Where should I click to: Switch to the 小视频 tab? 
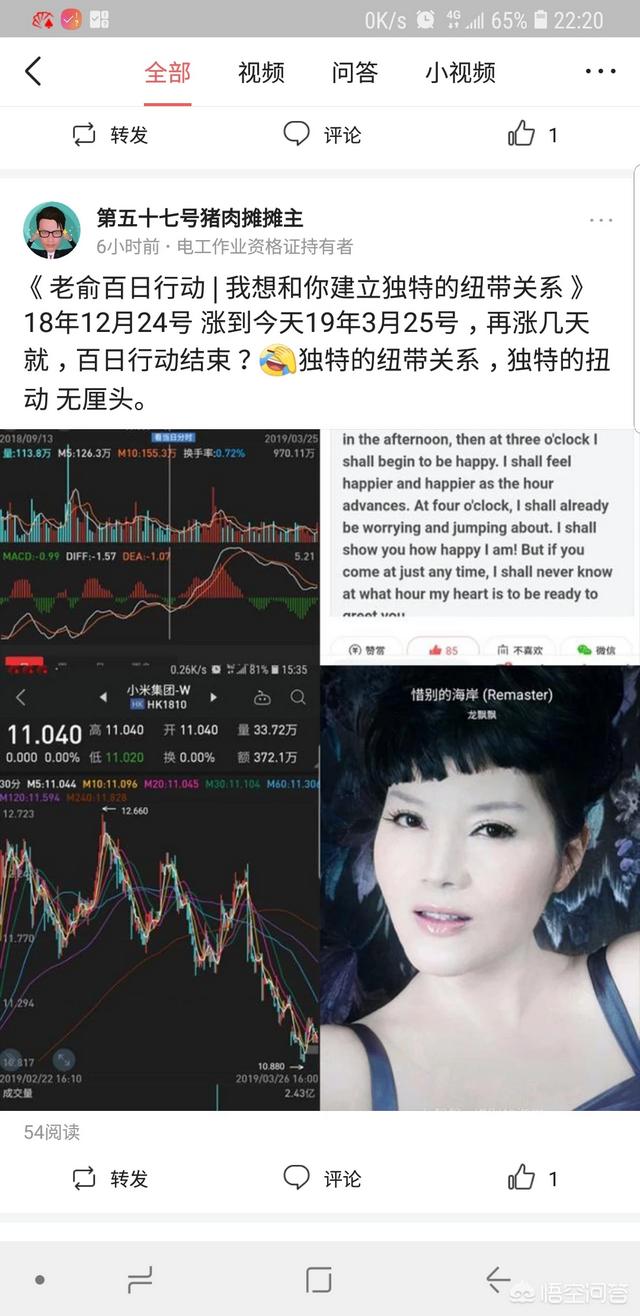459,72
